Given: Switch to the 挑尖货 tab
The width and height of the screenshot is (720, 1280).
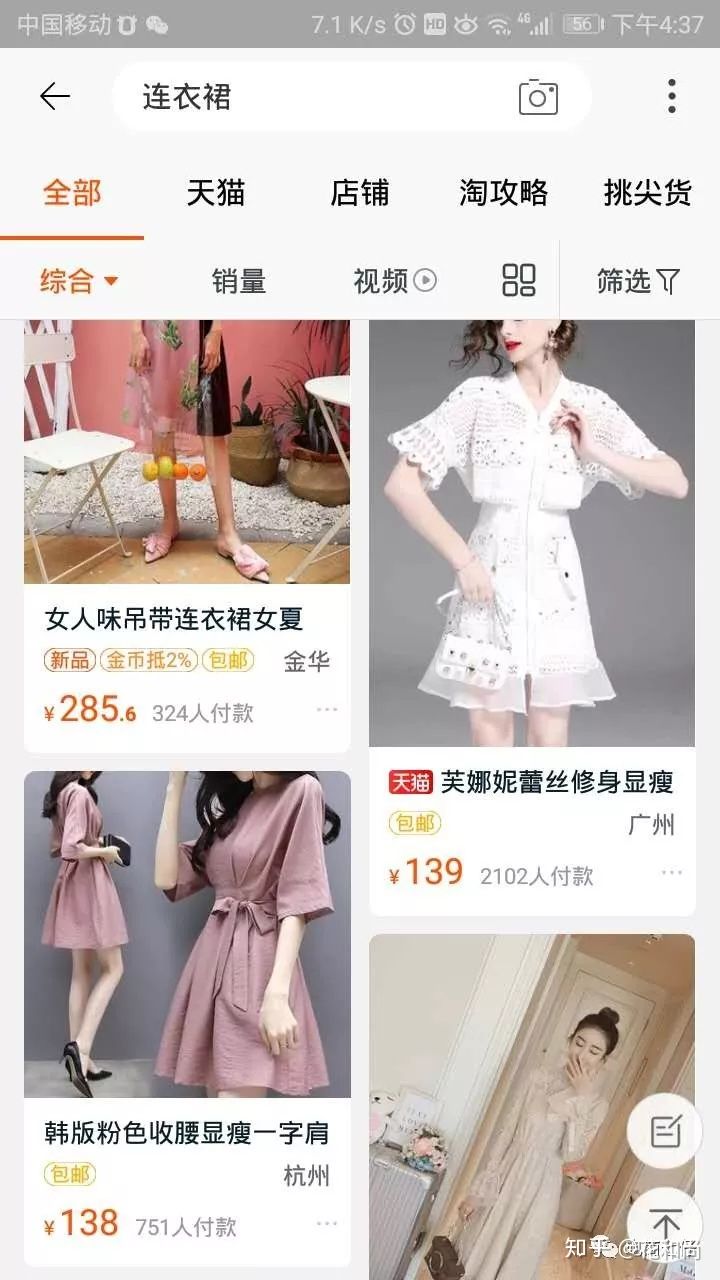Looking at the screenshot, I should [x=647, y=192].
